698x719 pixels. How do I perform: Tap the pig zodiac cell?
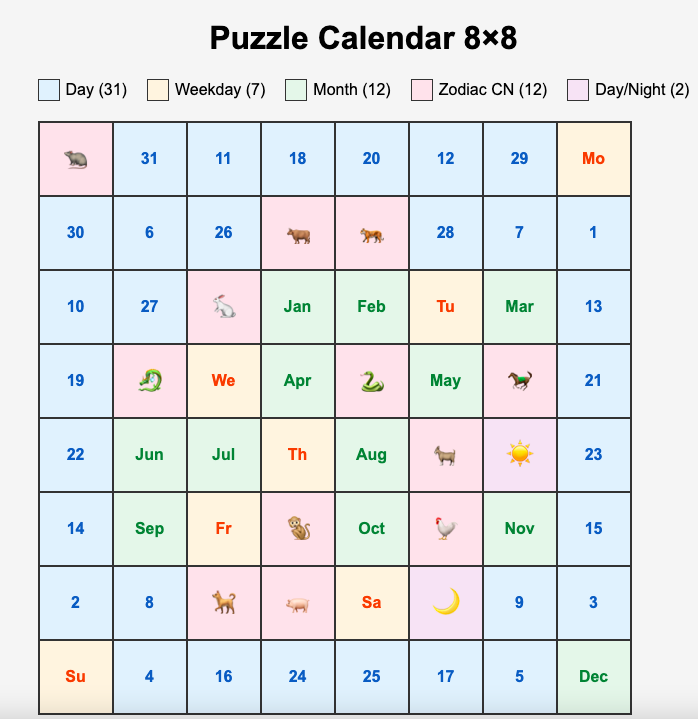pyautogui.click(x=297, y=602)
